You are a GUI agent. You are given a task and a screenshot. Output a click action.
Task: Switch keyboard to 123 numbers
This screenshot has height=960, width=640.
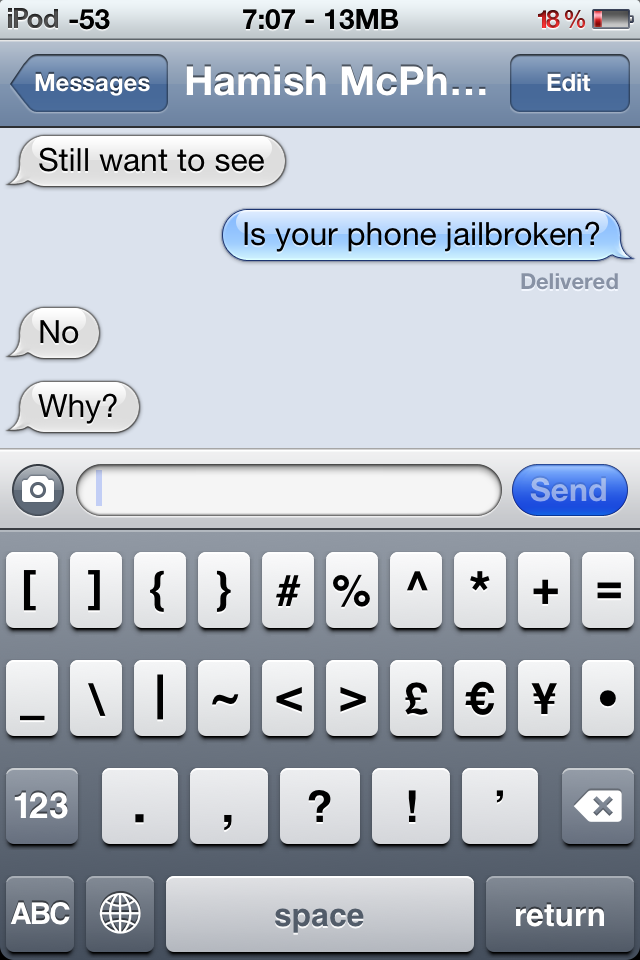(41, 806)
